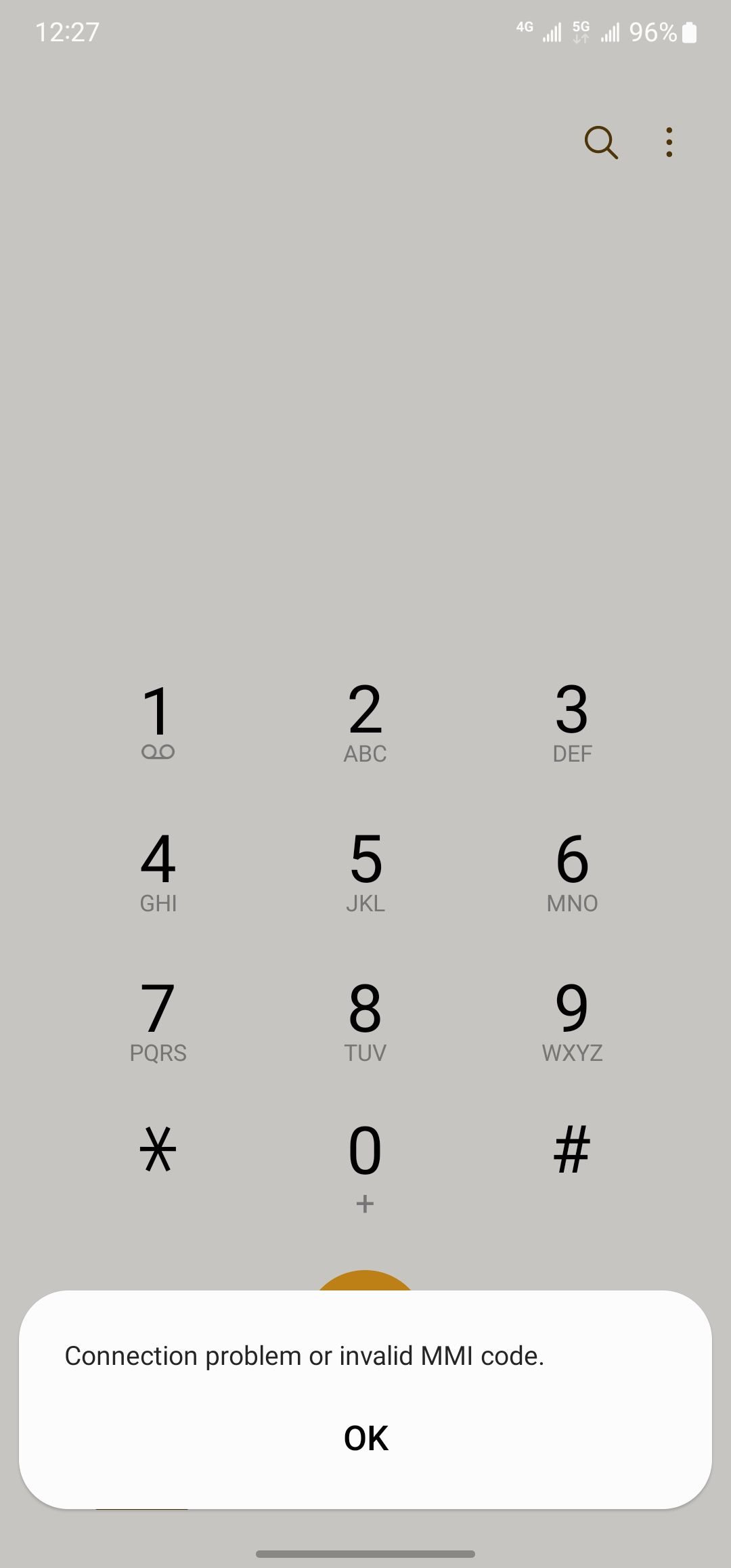Tap the 3 DEF key
Viewport: 731px width, 1568px height.
tap(572, 722)
